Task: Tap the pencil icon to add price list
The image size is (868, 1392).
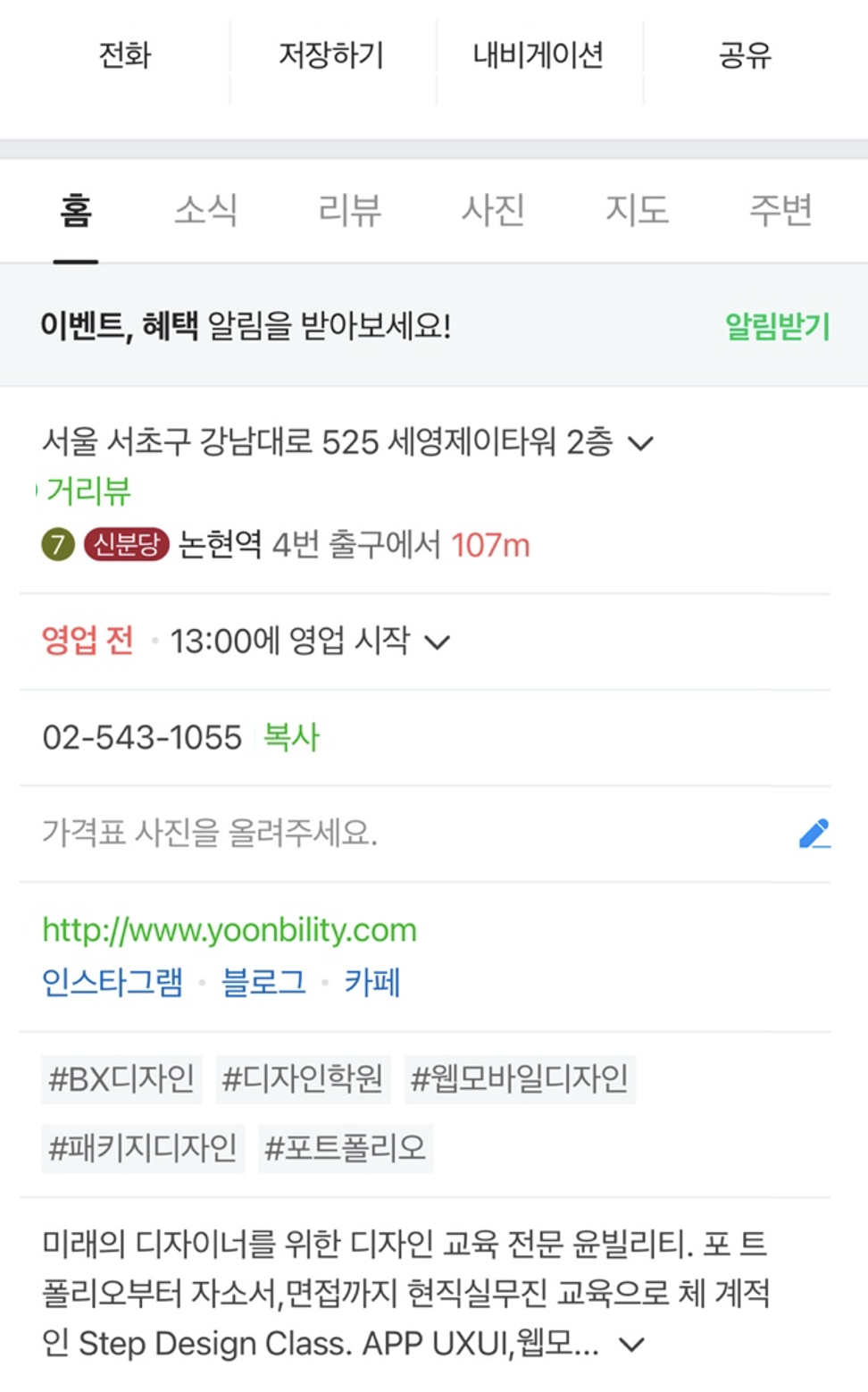Action: coord(814,834)
